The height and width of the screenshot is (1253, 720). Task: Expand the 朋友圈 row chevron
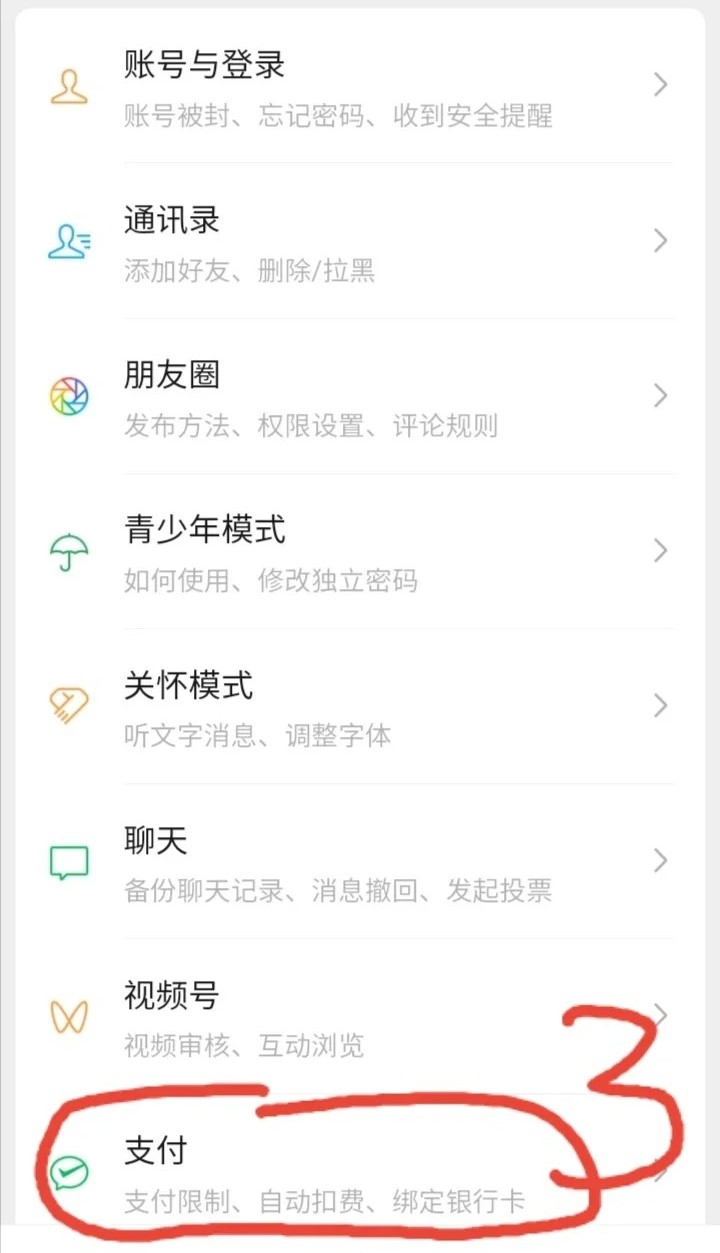pyautogui.click(x=660, y=395)
